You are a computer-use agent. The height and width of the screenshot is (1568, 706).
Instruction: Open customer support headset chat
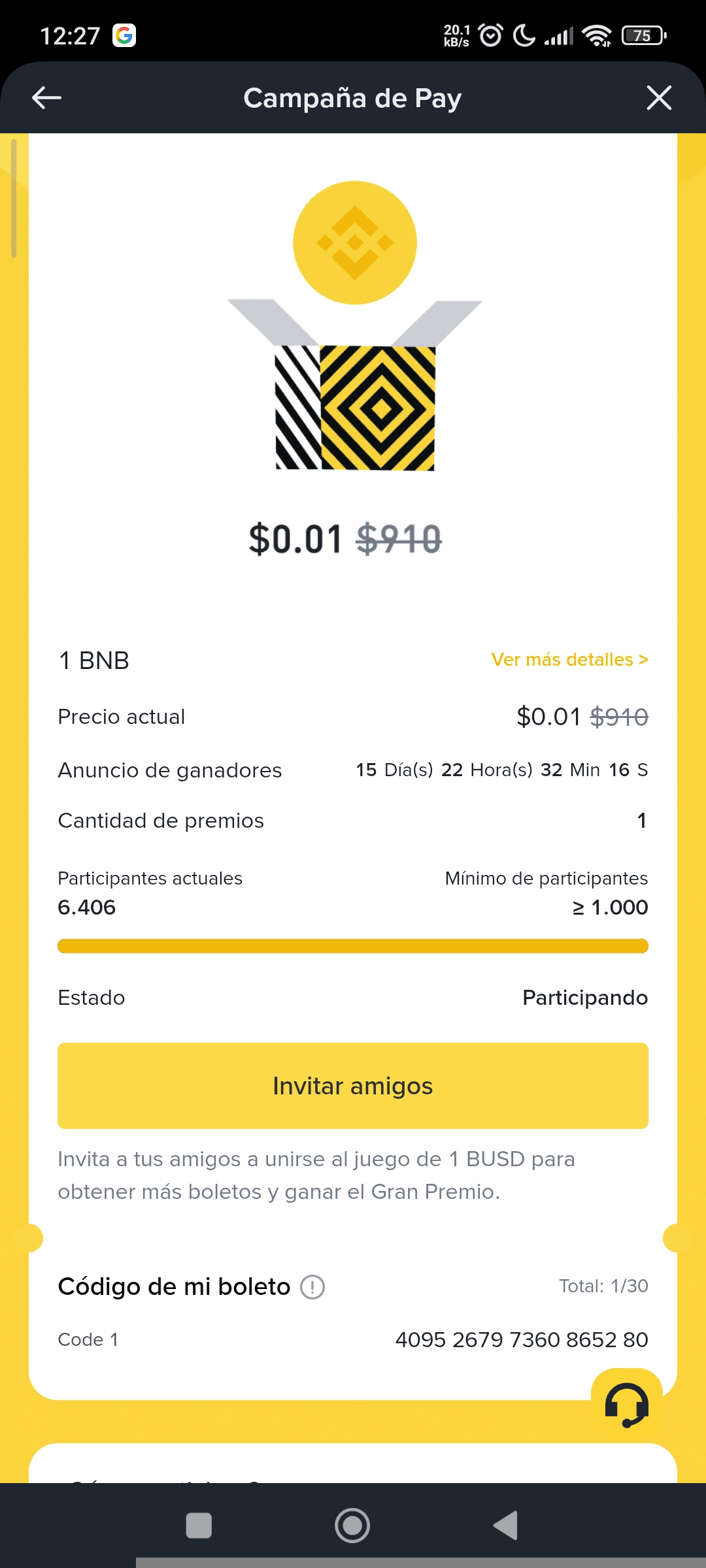(626, 1405)
